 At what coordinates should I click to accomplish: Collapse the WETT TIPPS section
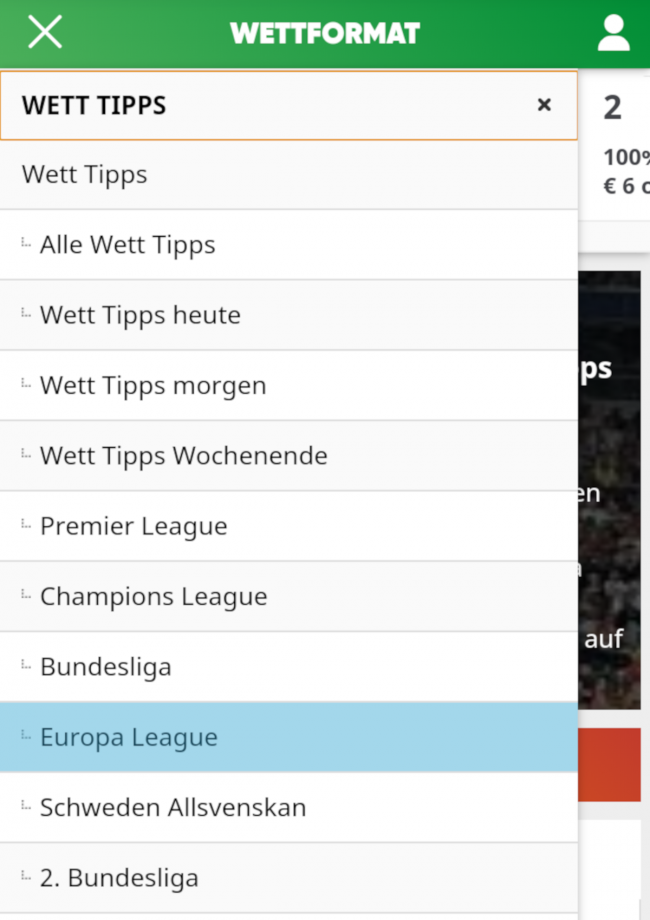pyautogui.click(x=544, y=105)
